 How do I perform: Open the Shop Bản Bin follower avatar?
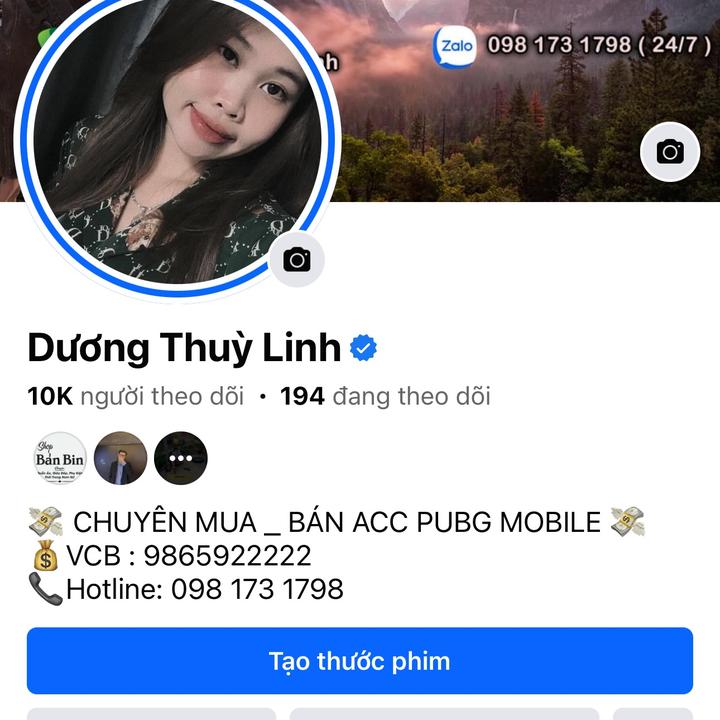60,458
